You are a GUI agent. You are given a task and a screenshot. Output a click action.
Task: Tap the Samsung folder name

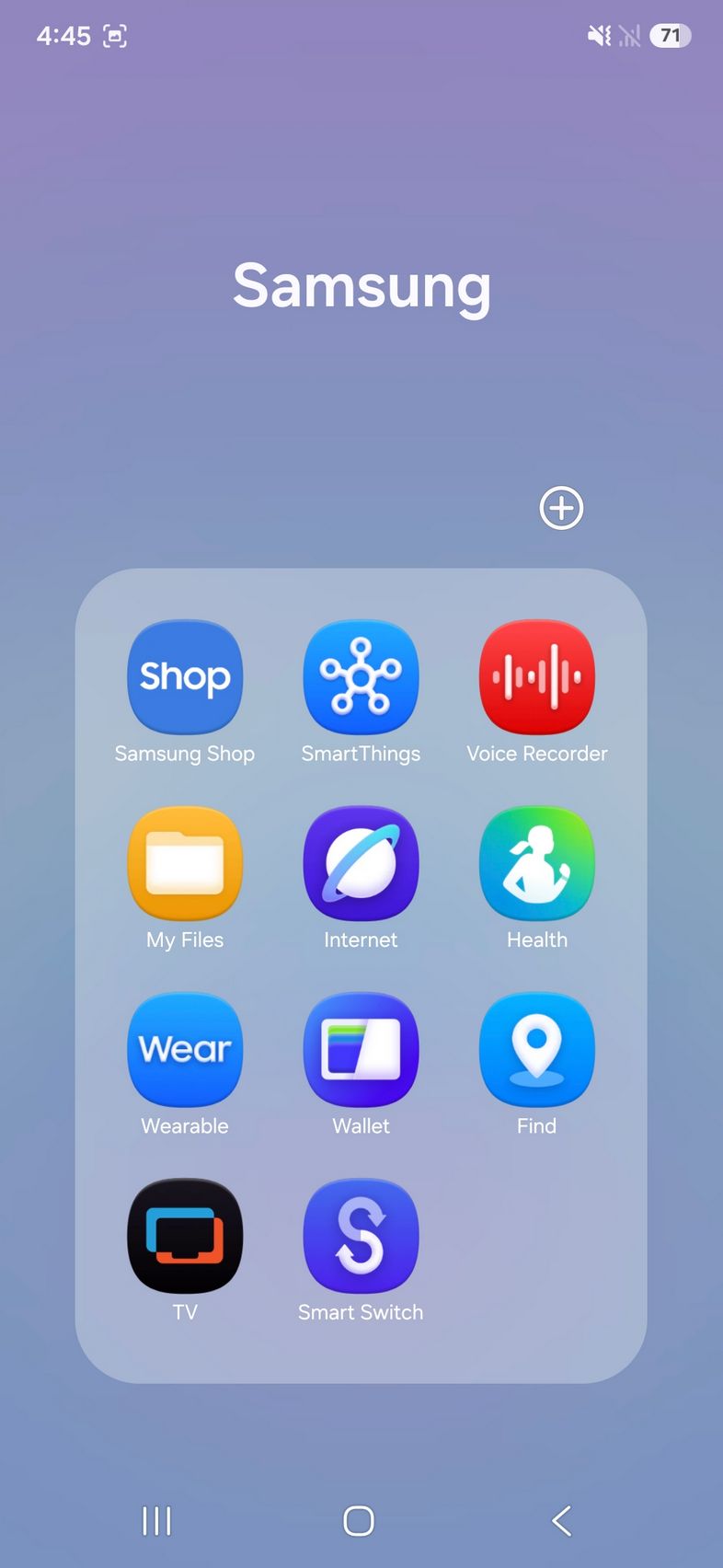tap(361, 286)
